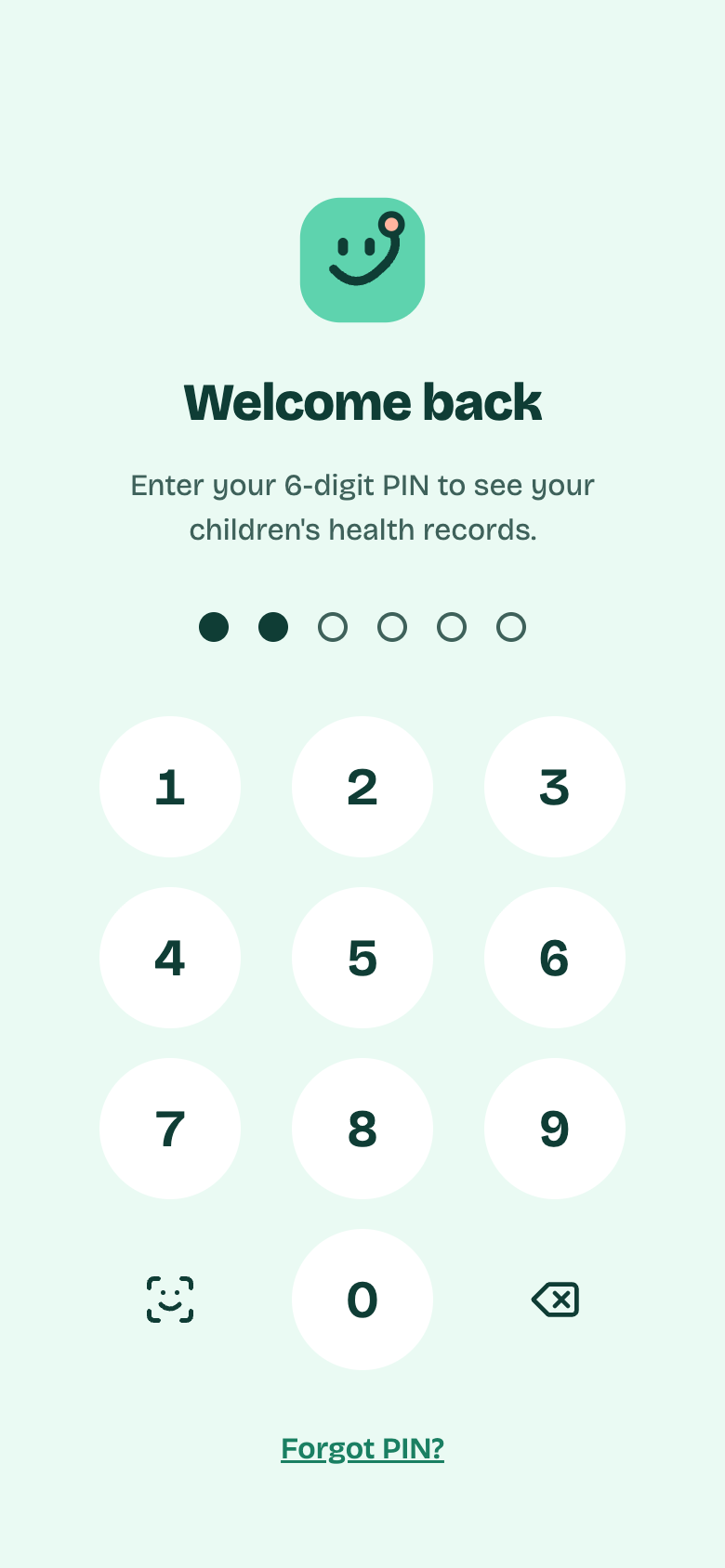Image resolution: width=725 pixels, height=1568 pixels.
Task: Tap the number 8 key
Action: pyautogui.click(x=362, y=1129)
